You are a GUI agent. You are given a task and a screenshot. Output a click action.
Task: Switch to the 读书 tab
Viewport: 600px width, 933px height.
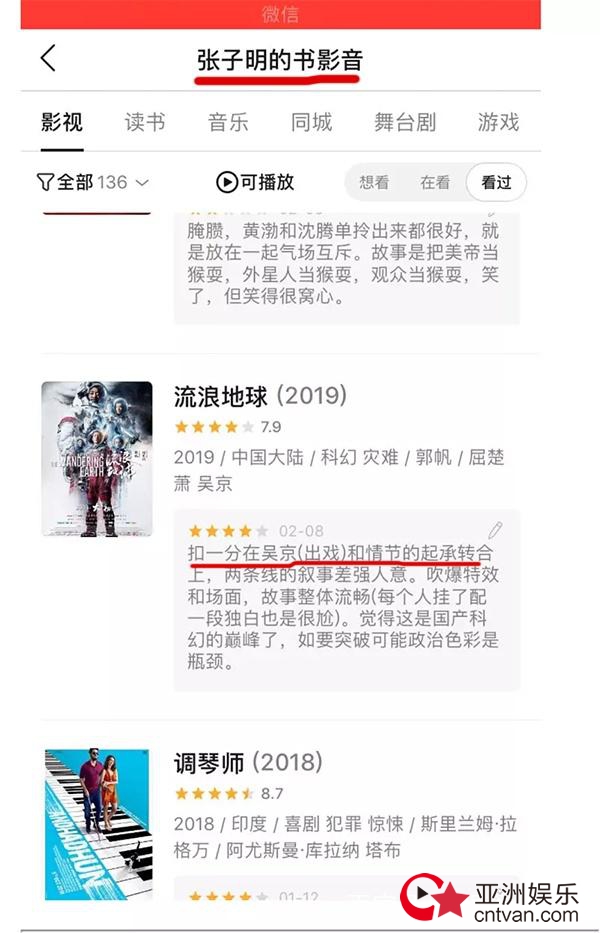pyautogui.click(x=145, y=123)
